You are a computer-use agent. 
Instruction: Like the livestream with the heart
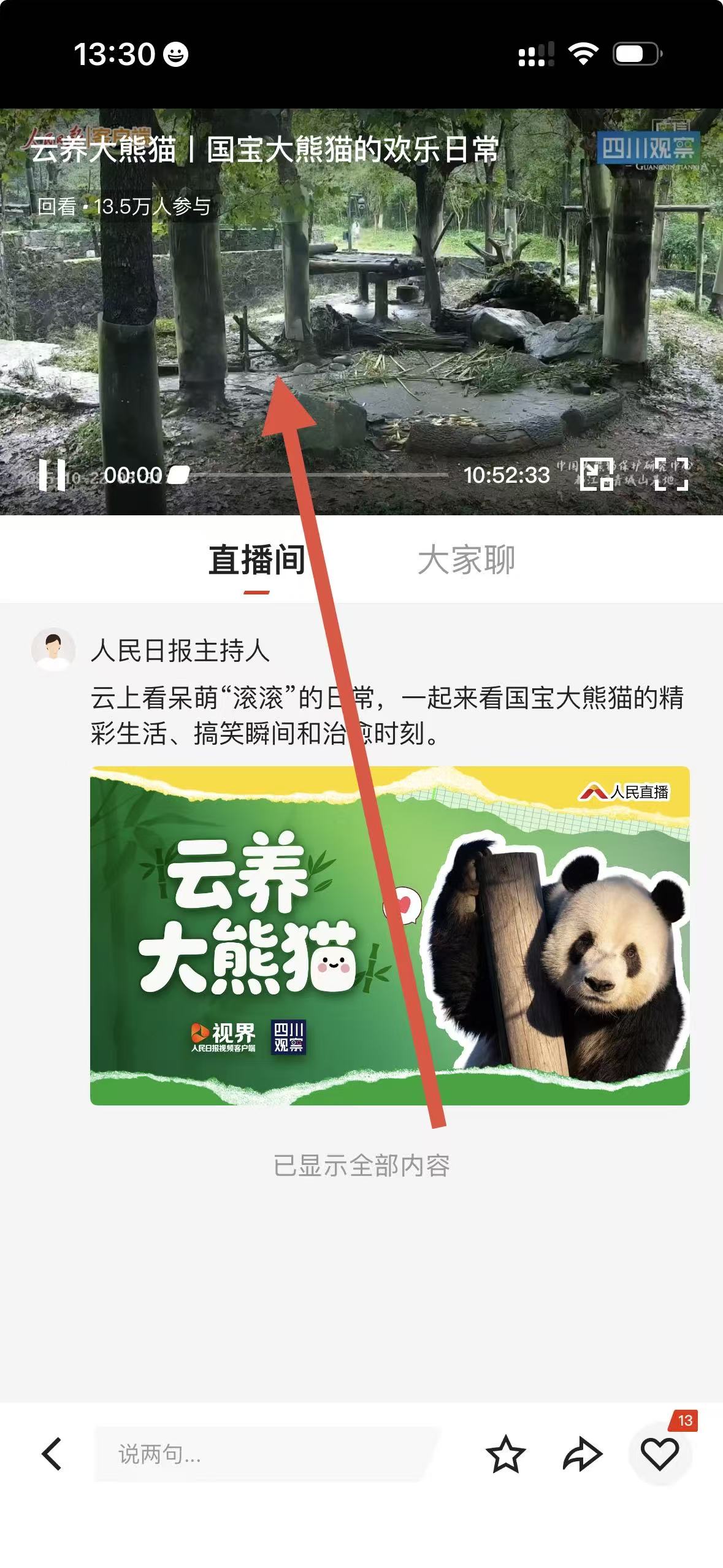tap(659, 1454)
